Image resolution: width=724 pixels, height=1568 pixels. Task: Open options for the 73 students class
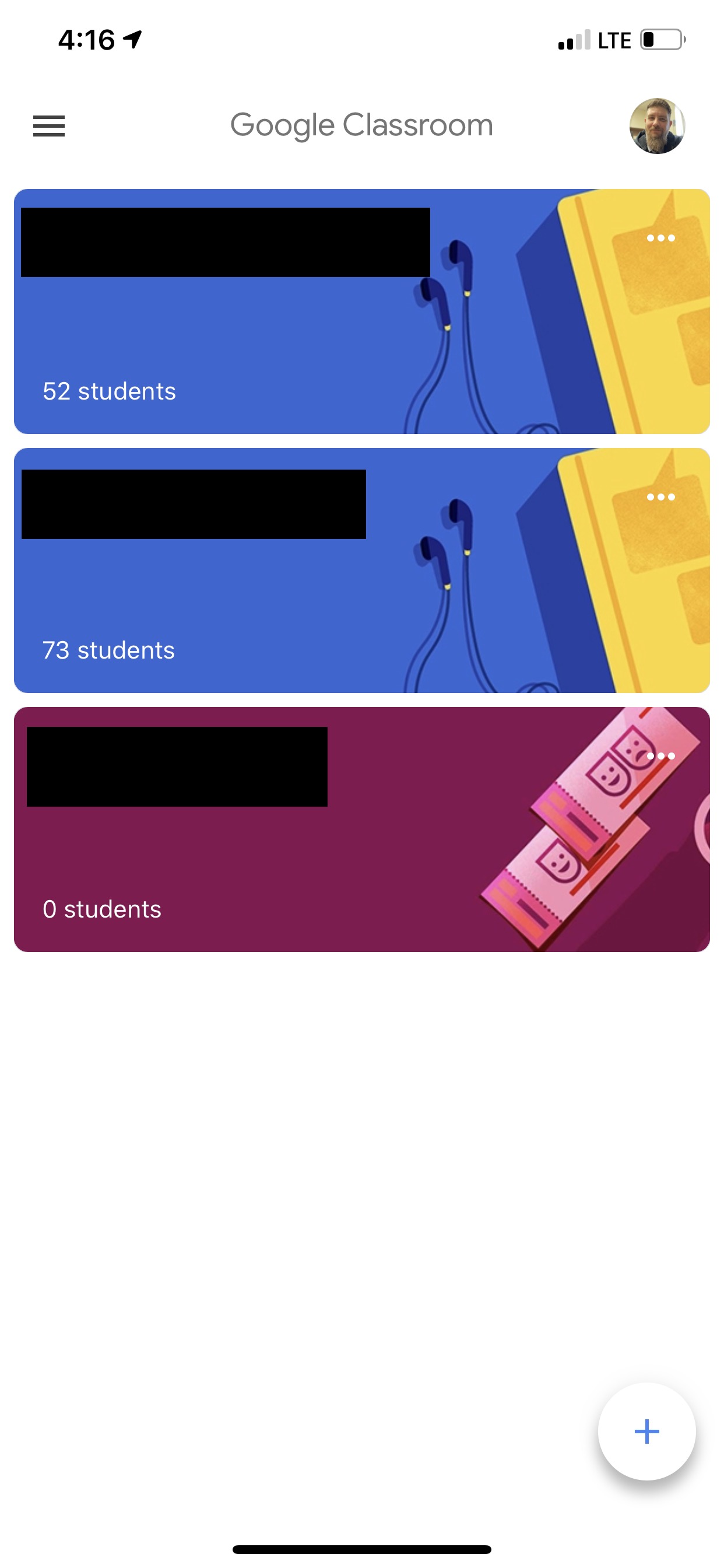(x=660, y=498)
